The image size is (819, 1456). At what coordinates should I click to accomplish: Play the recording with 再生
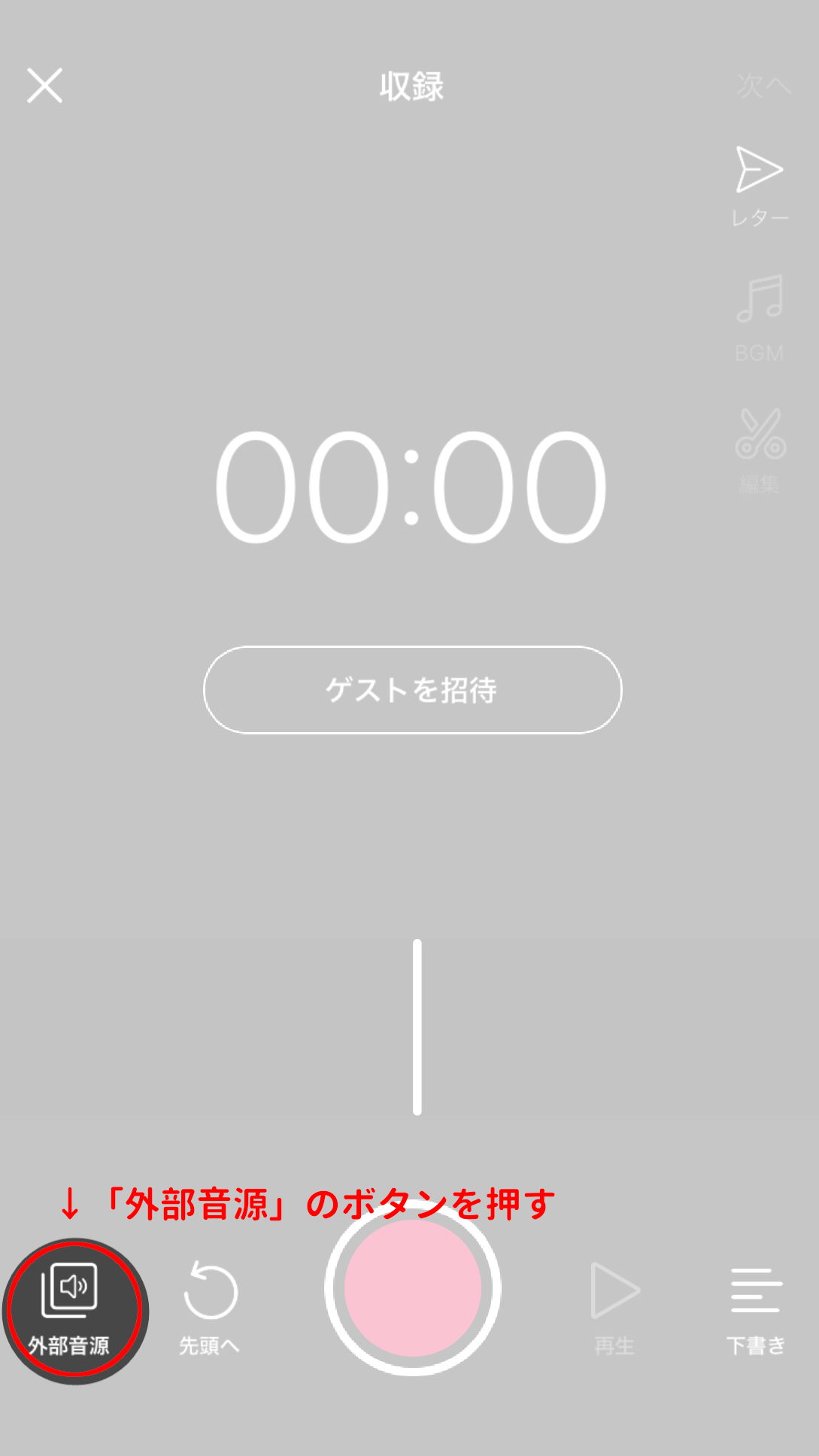[x=614, y=1308]
